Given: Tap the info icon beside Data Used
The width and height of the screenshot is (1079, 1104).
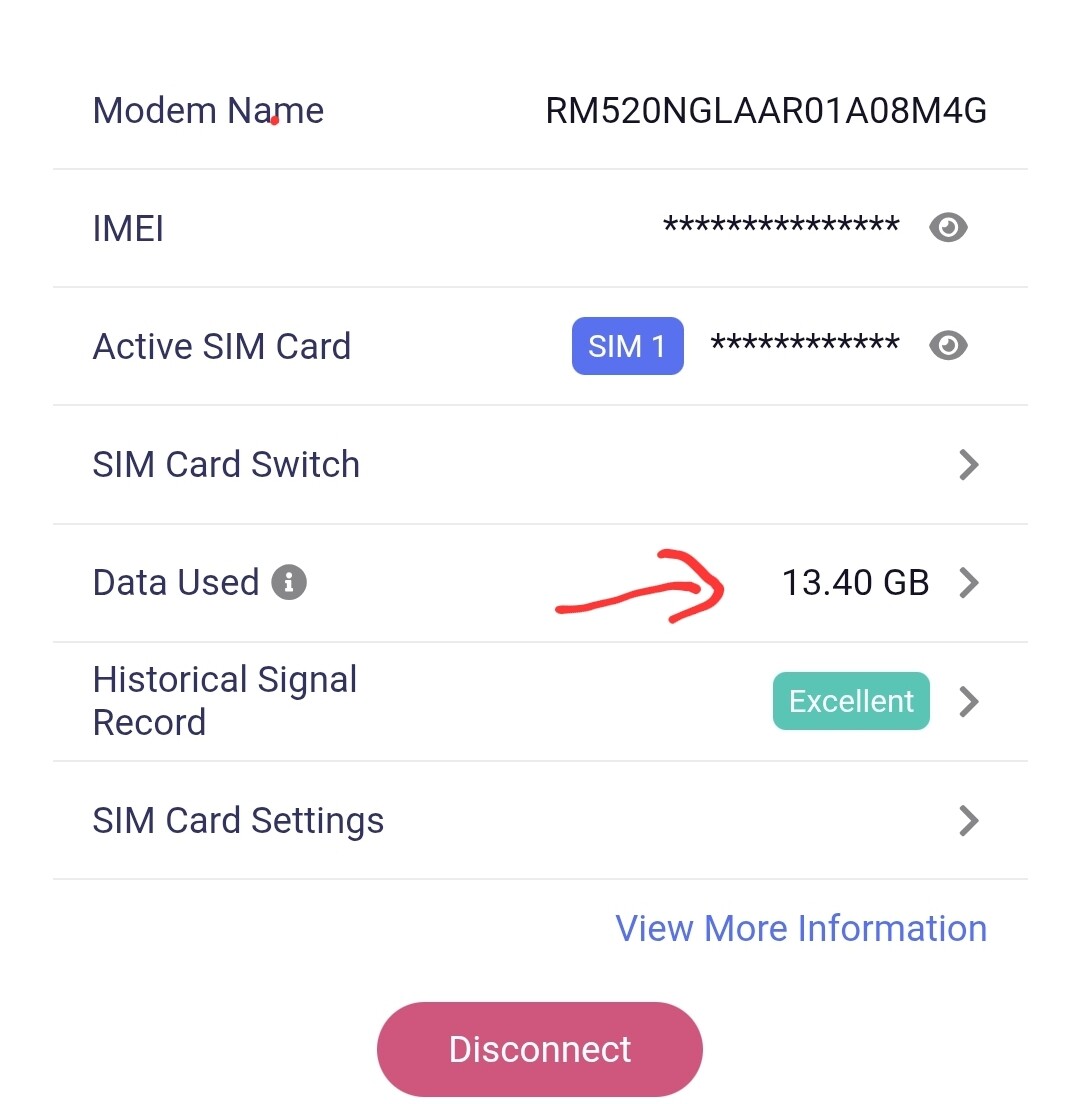Looking at the screenshot, I should tap(290, 582).
